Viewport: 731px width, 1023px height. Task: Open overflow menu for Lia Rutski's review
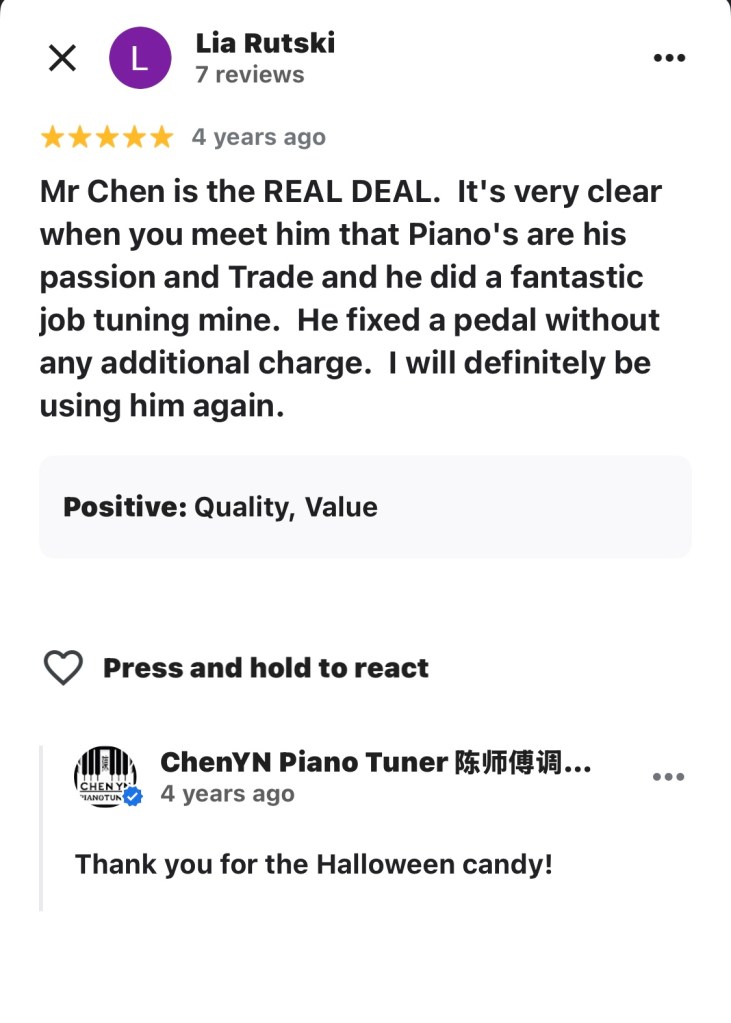[669, 58]
